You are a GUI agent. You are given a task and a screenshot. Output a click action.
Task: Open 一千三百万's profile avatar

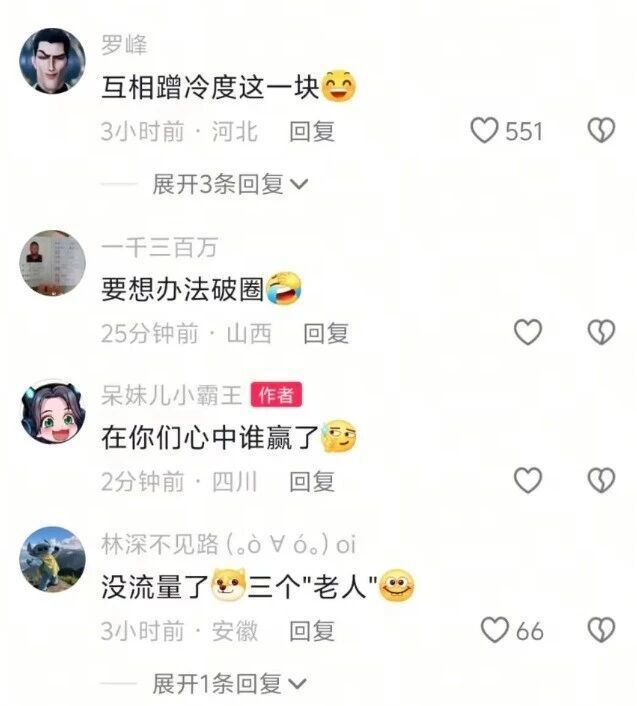(x=52, y=264)
